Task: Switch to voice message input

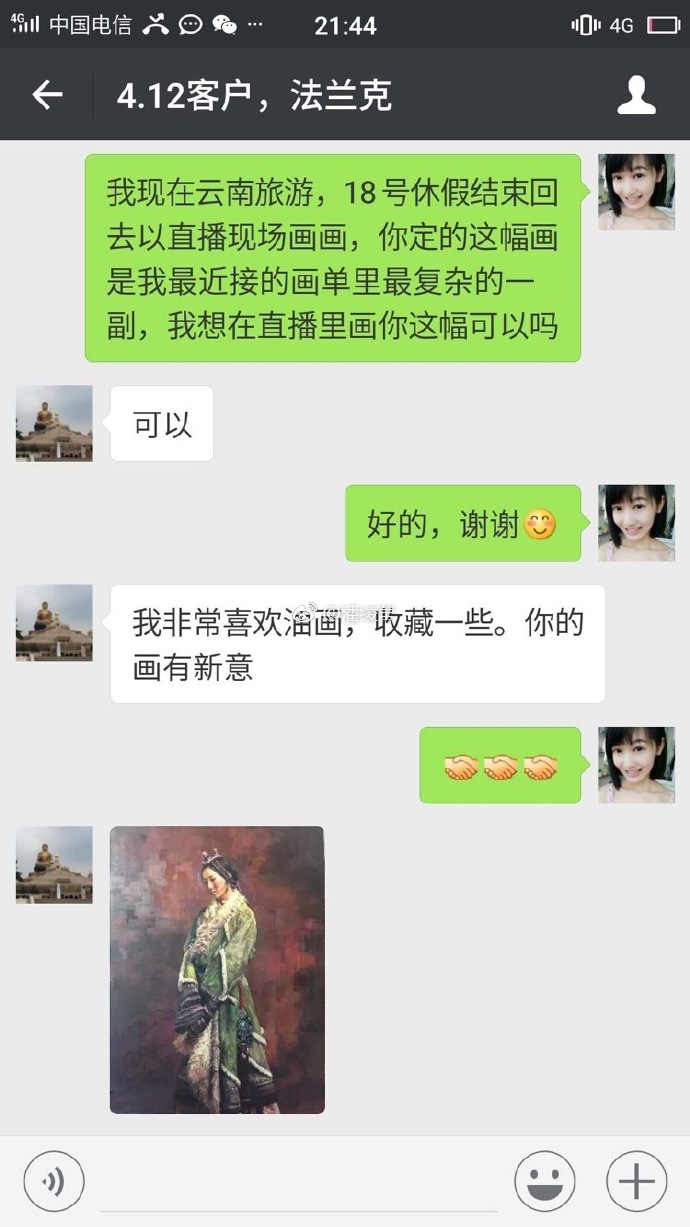Action: [x=54, y=1182]
